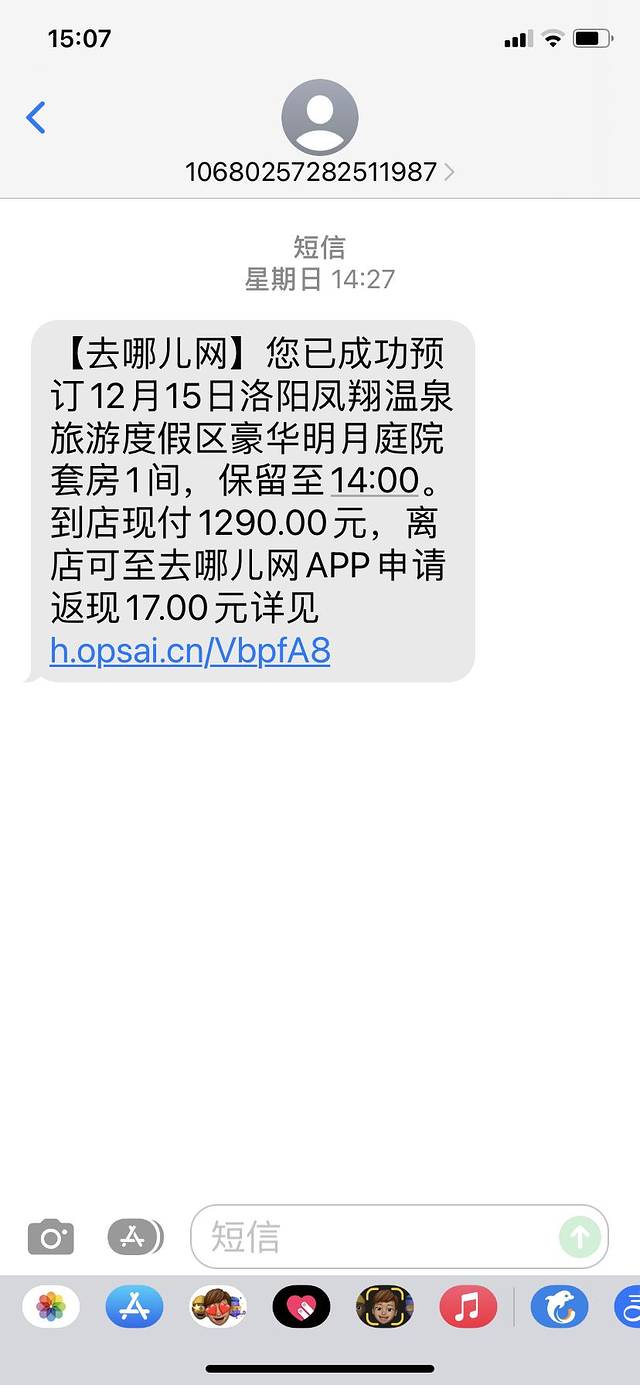Viewport: 640px width, 1385px height.
Task: Go back to the messages list
Action: 36,118
